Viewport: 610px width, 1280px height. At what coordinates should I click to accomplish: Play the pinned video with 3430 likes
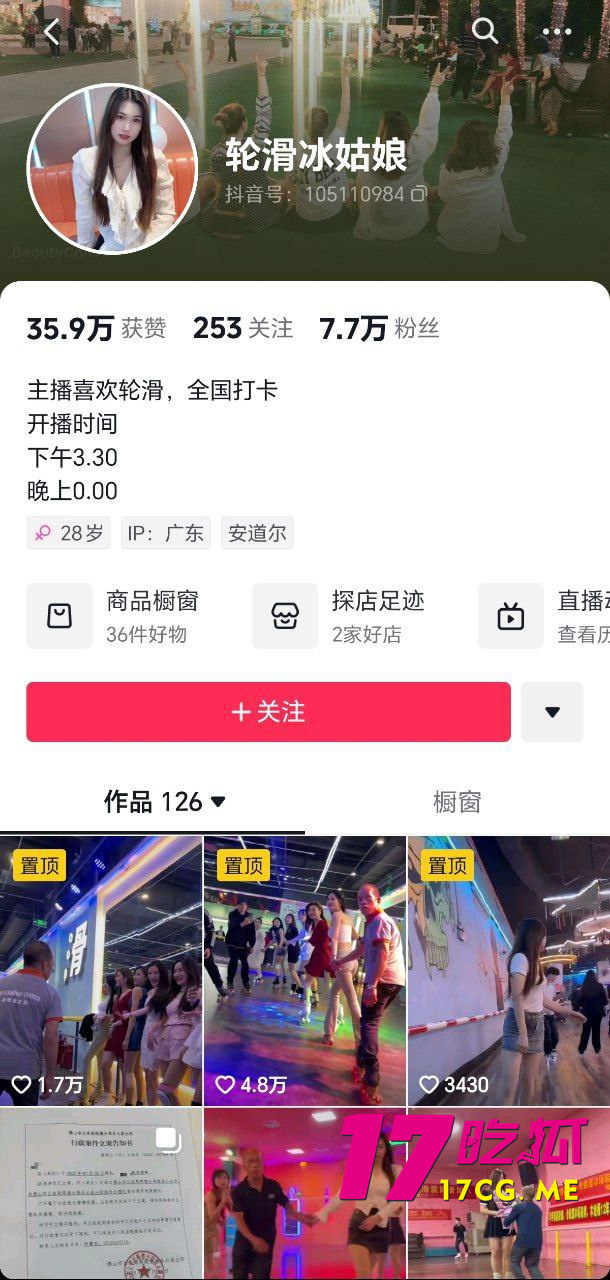(x=508, y=970)
